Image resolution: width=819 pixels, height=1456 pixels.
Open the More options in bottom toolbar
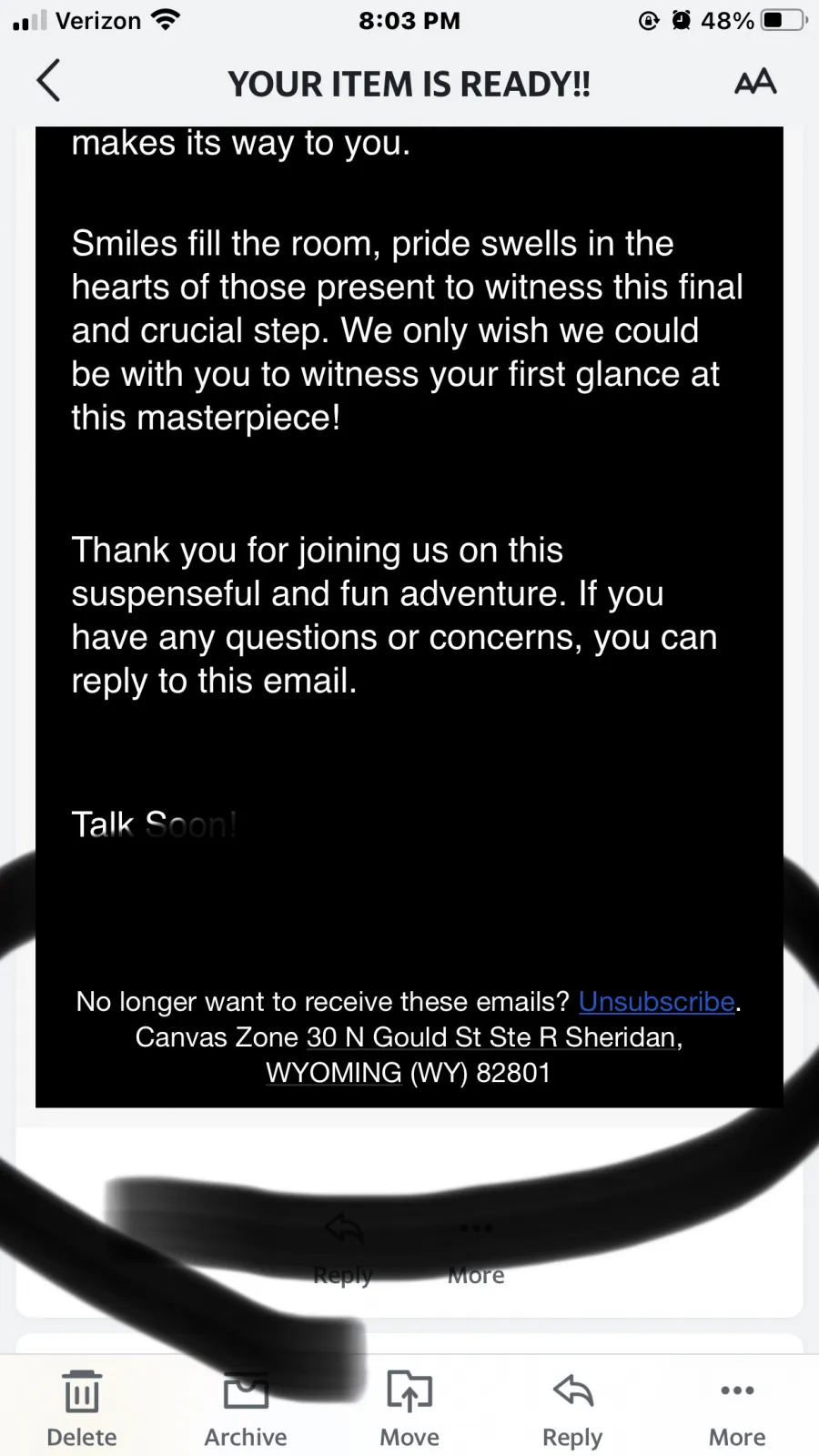click(x=737, y=1409)
